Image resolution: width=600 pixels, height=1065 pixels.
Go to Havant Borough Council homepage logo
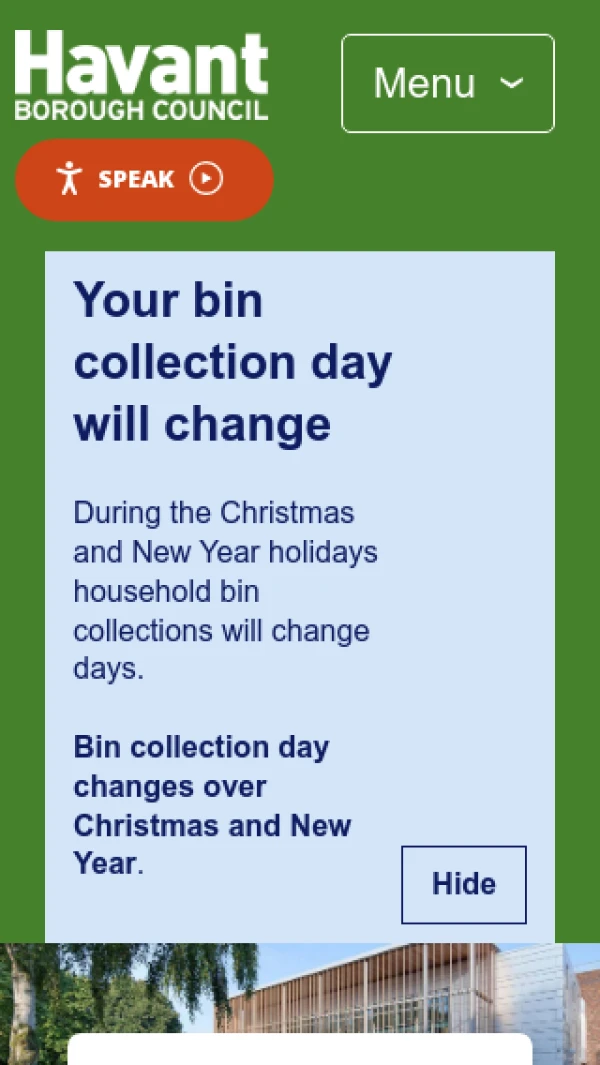tap(141, 76)
